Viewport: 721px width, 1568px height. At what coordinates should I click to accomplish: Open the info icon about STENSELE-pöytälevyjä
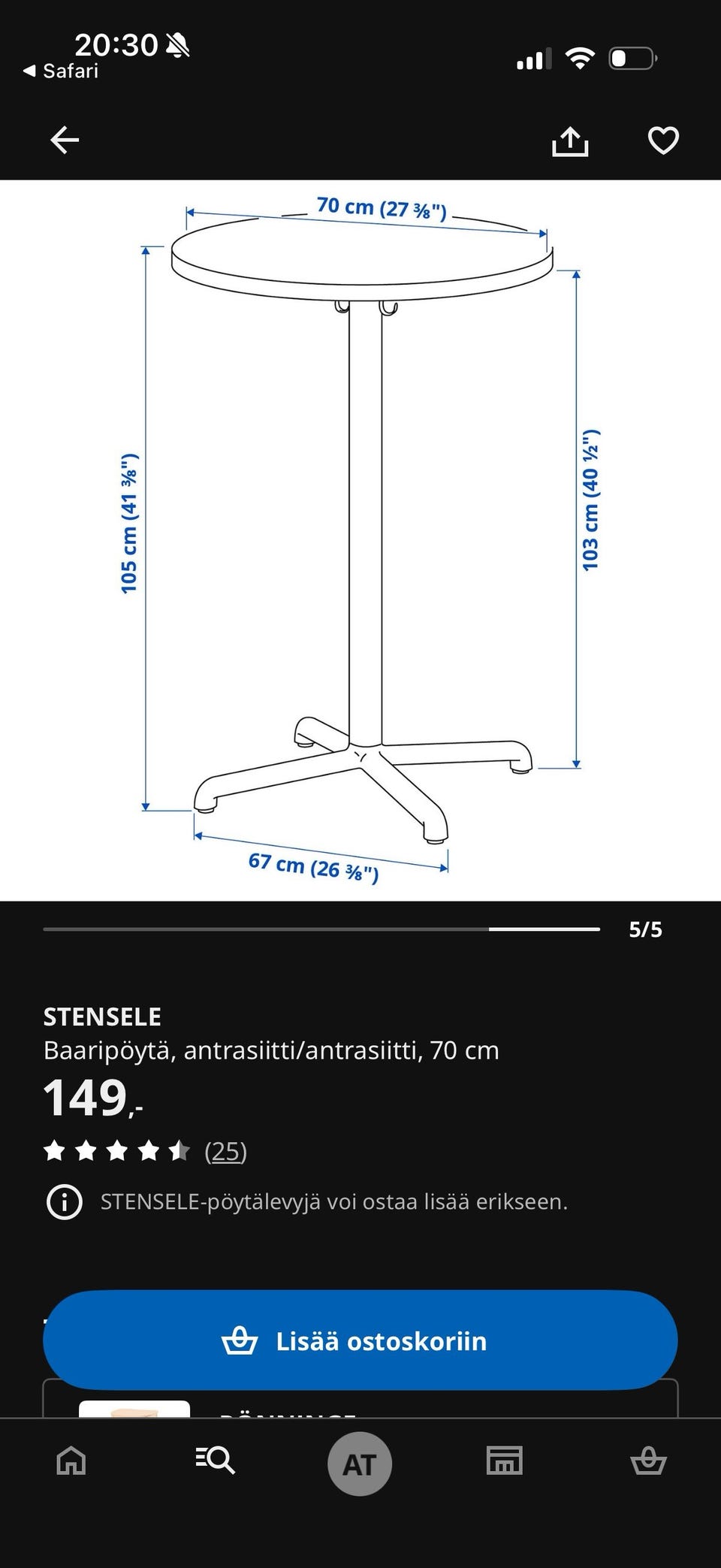65,1202
